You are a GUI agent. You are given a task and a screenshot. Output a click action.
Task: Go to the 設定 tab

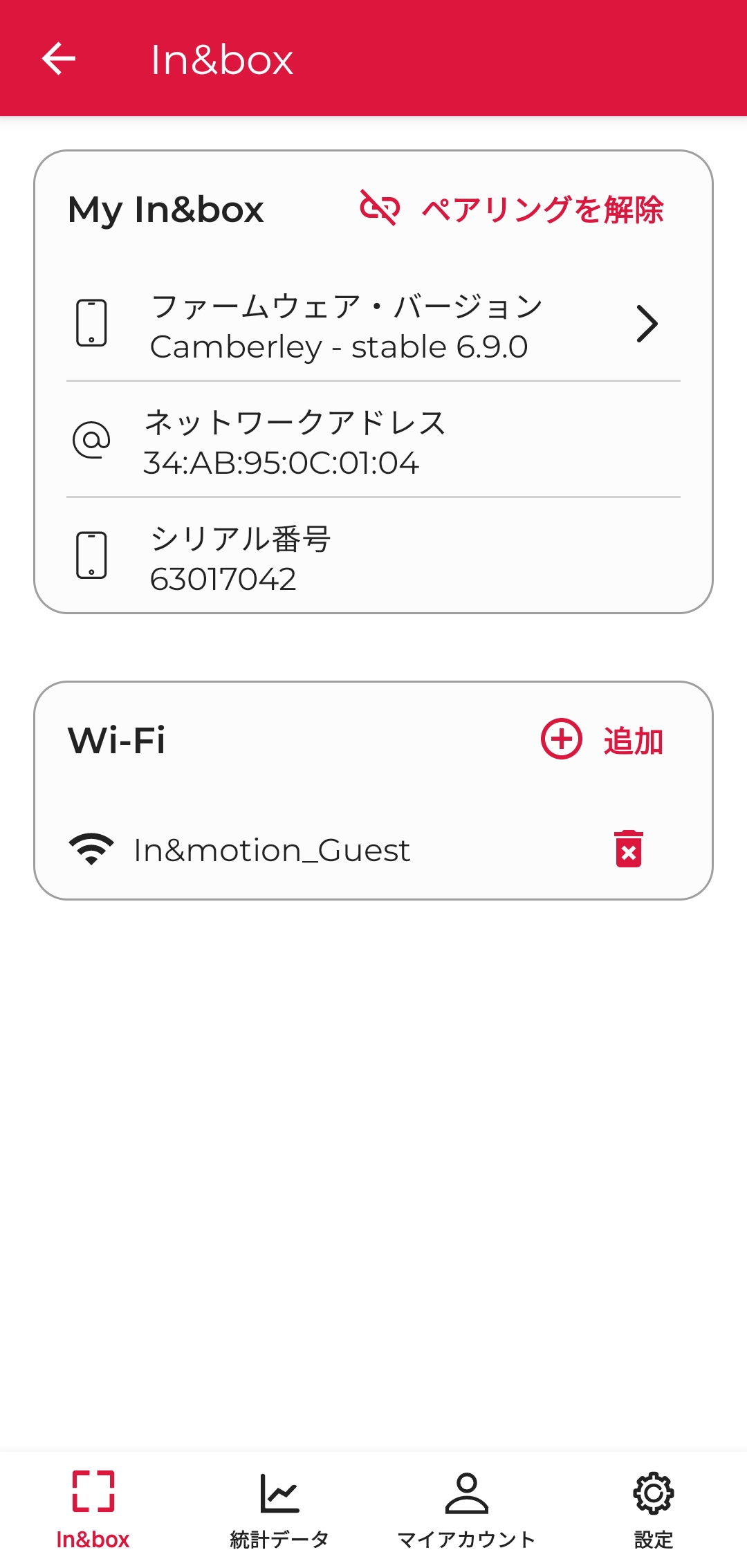pyautogui.click(x=653, y=1509)
